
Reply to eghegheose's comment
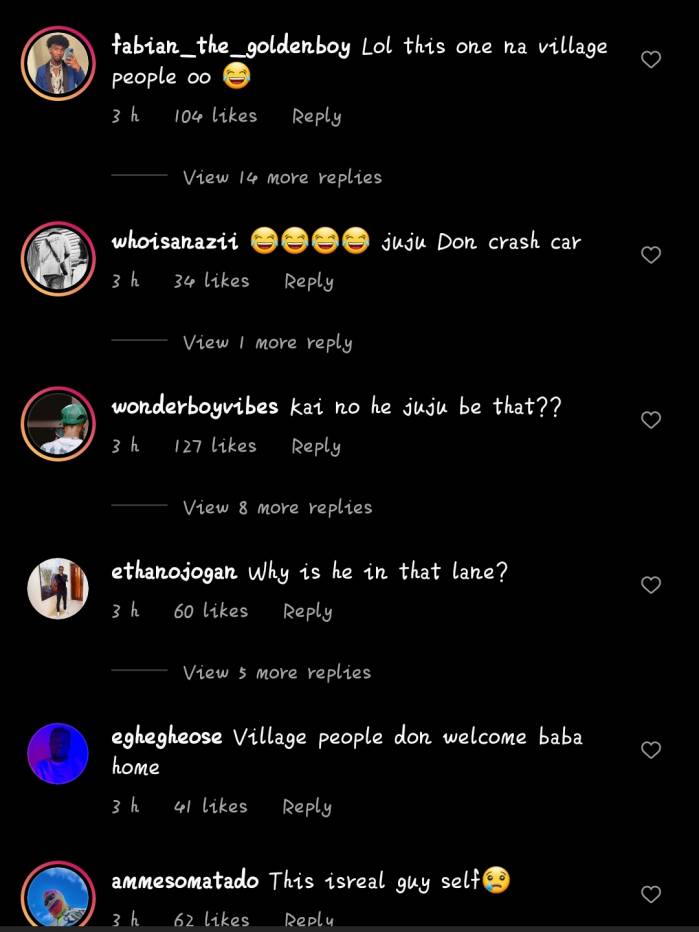[x=307, y=806]
